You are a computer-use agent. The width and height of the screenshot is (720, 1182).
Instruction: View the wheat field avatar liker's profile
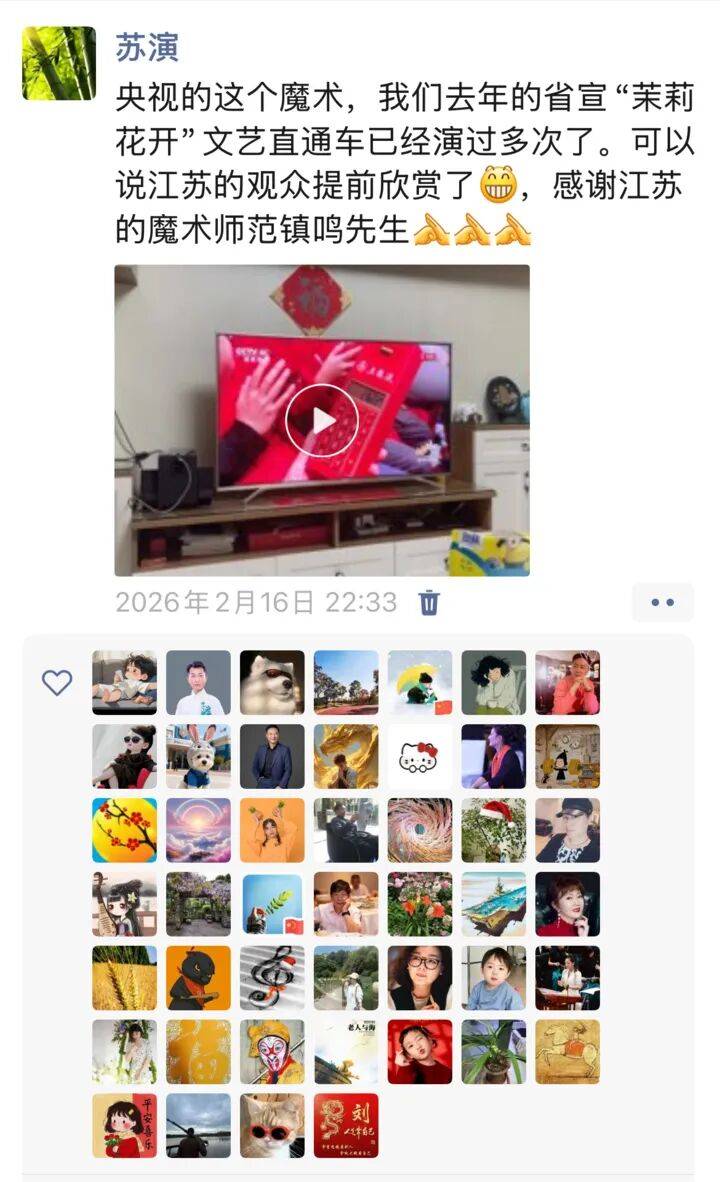[124, 978]
